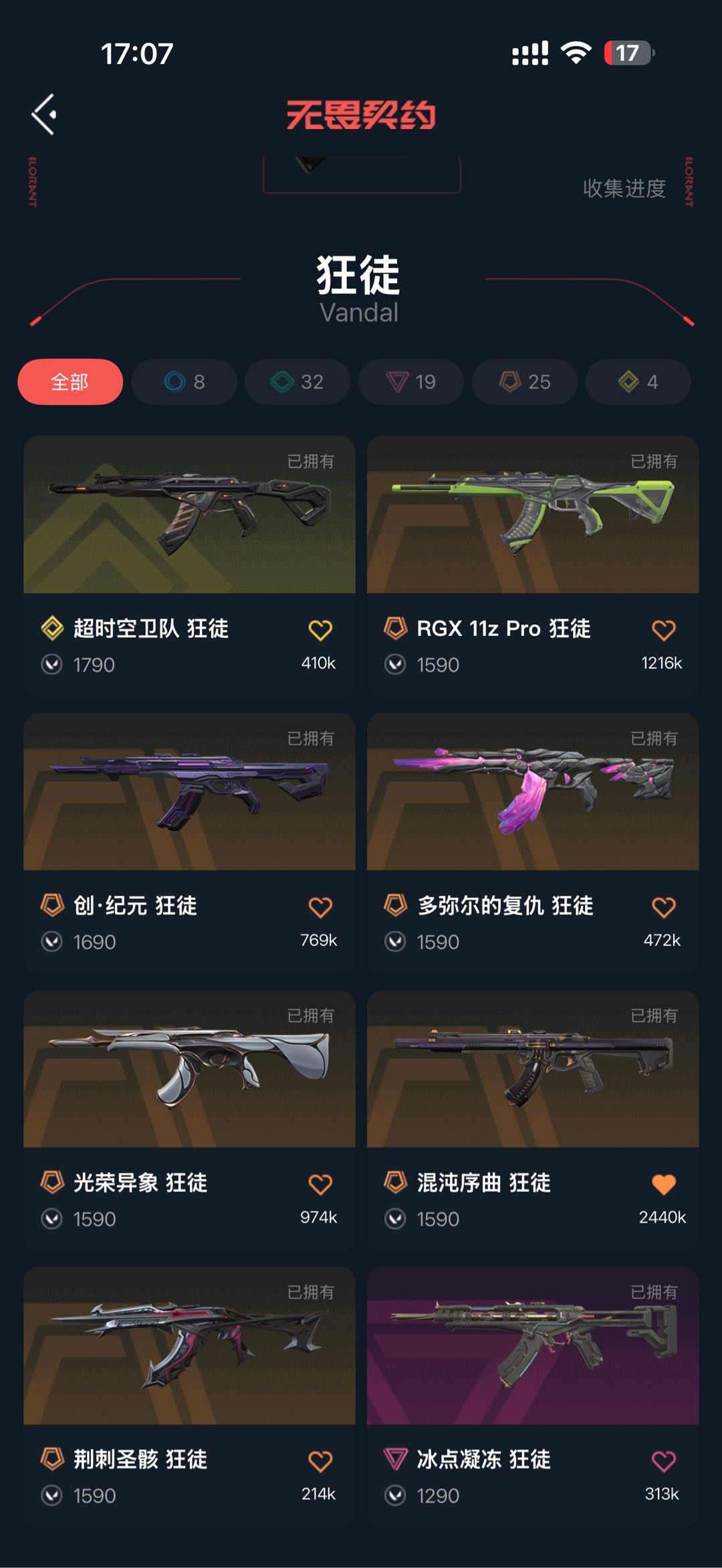Filter by the pink tier with 19 skins
722x1568 pixels.
click(x=411, y=382)
